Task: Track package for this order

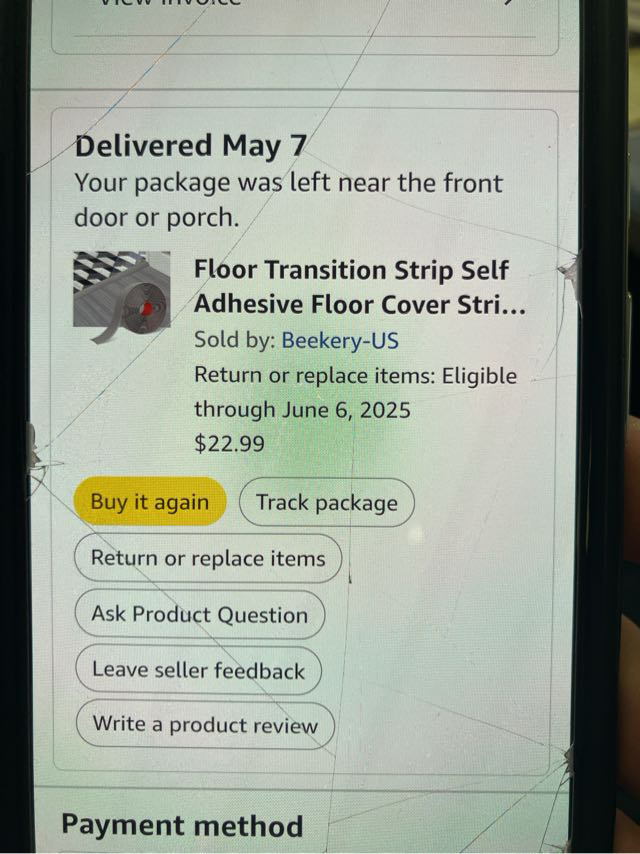Action: 326,503
